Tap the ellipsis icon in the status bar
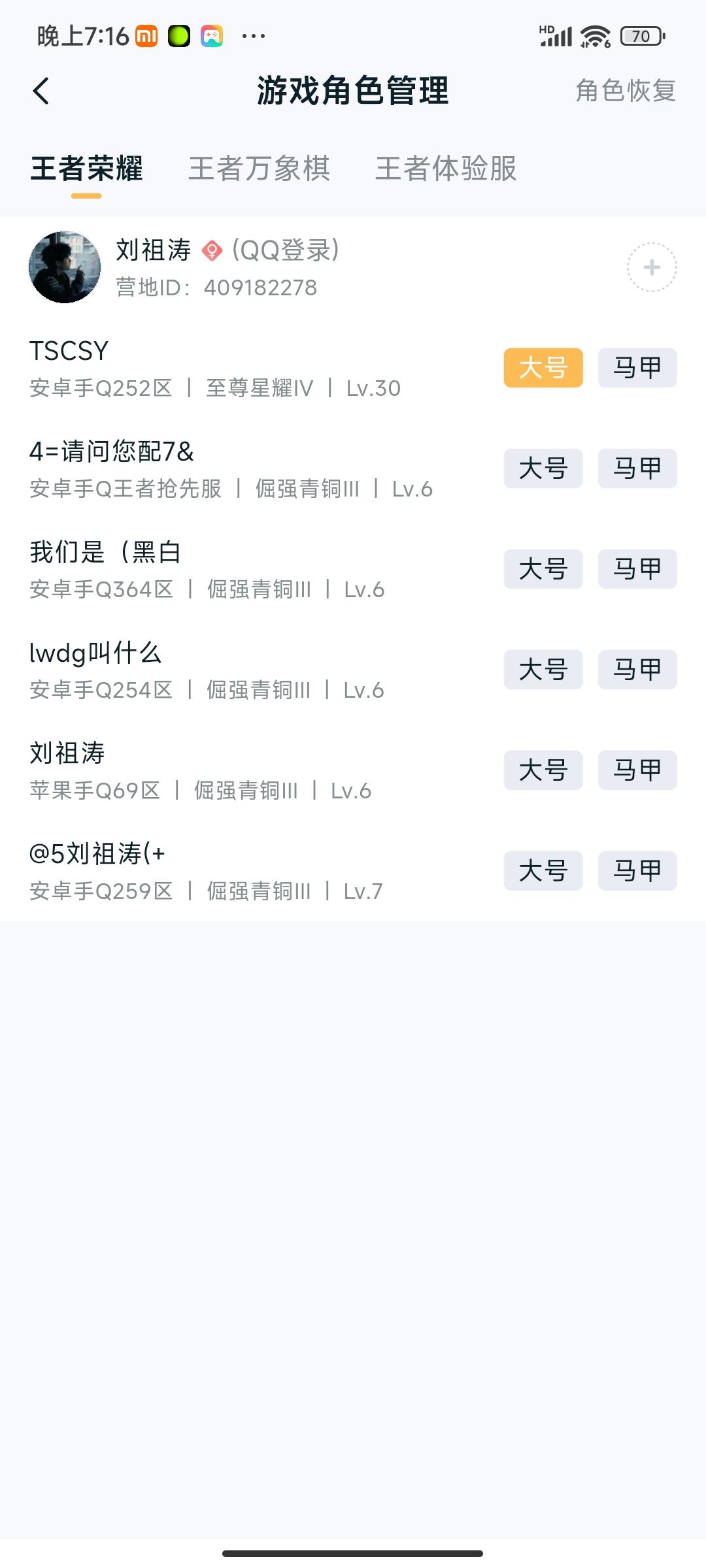The height and width of the screenshot is (1568, 706). [250, 37]
